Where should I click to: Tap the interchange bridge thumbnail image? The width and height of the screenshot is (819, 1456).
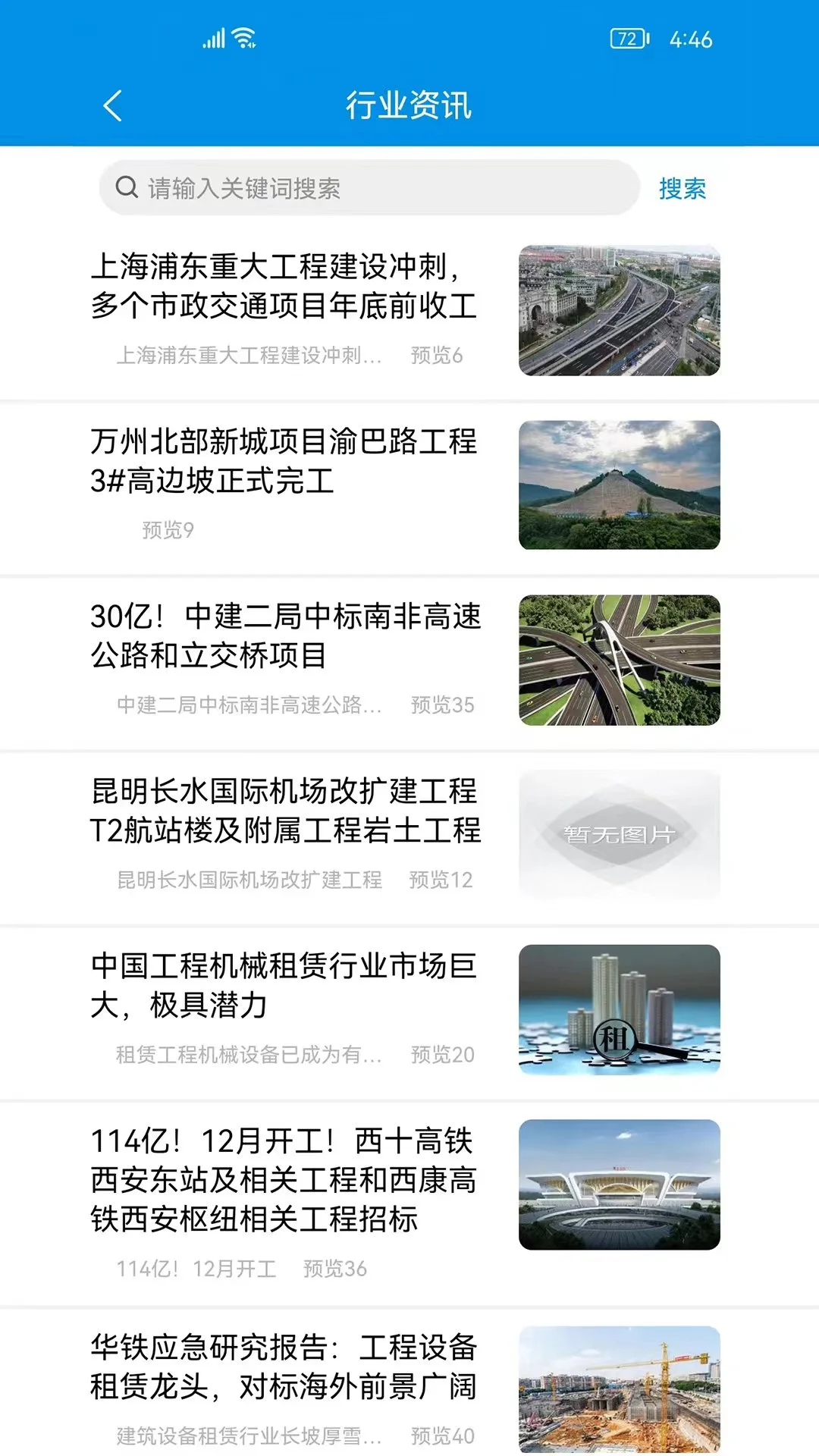click(x=618, y=660)
